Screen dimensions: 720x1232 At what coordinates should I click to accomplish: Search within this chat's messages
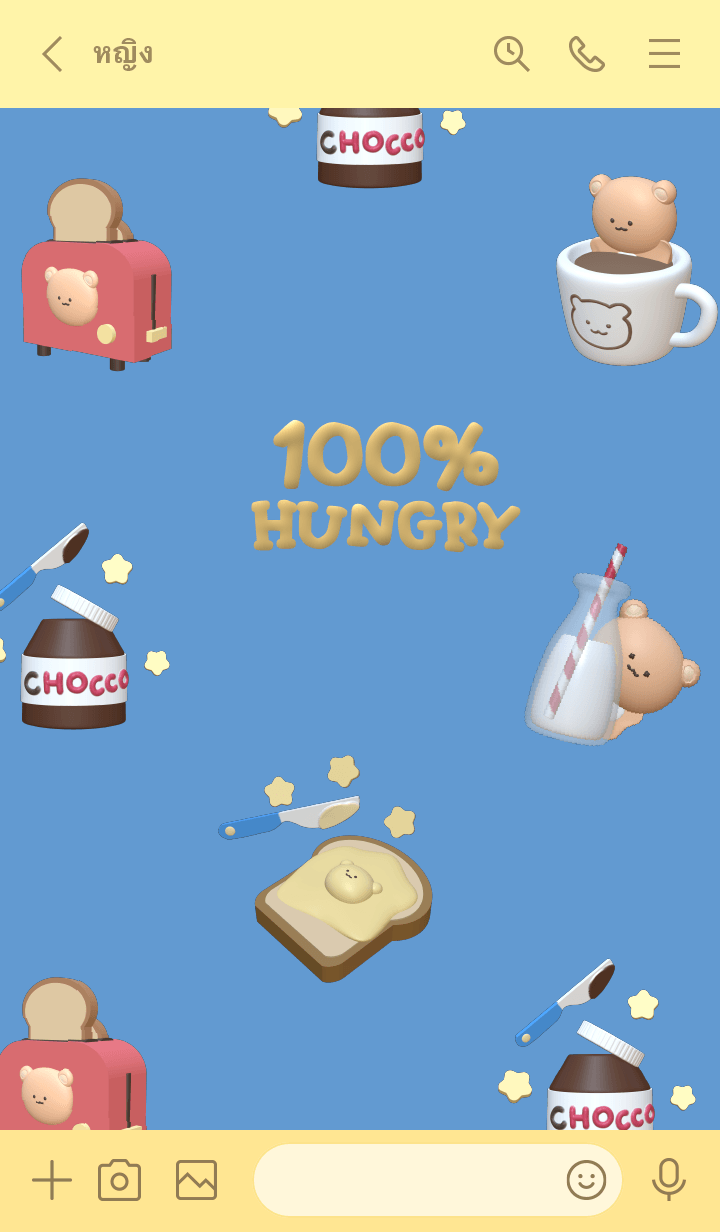(x=511, y=54)
